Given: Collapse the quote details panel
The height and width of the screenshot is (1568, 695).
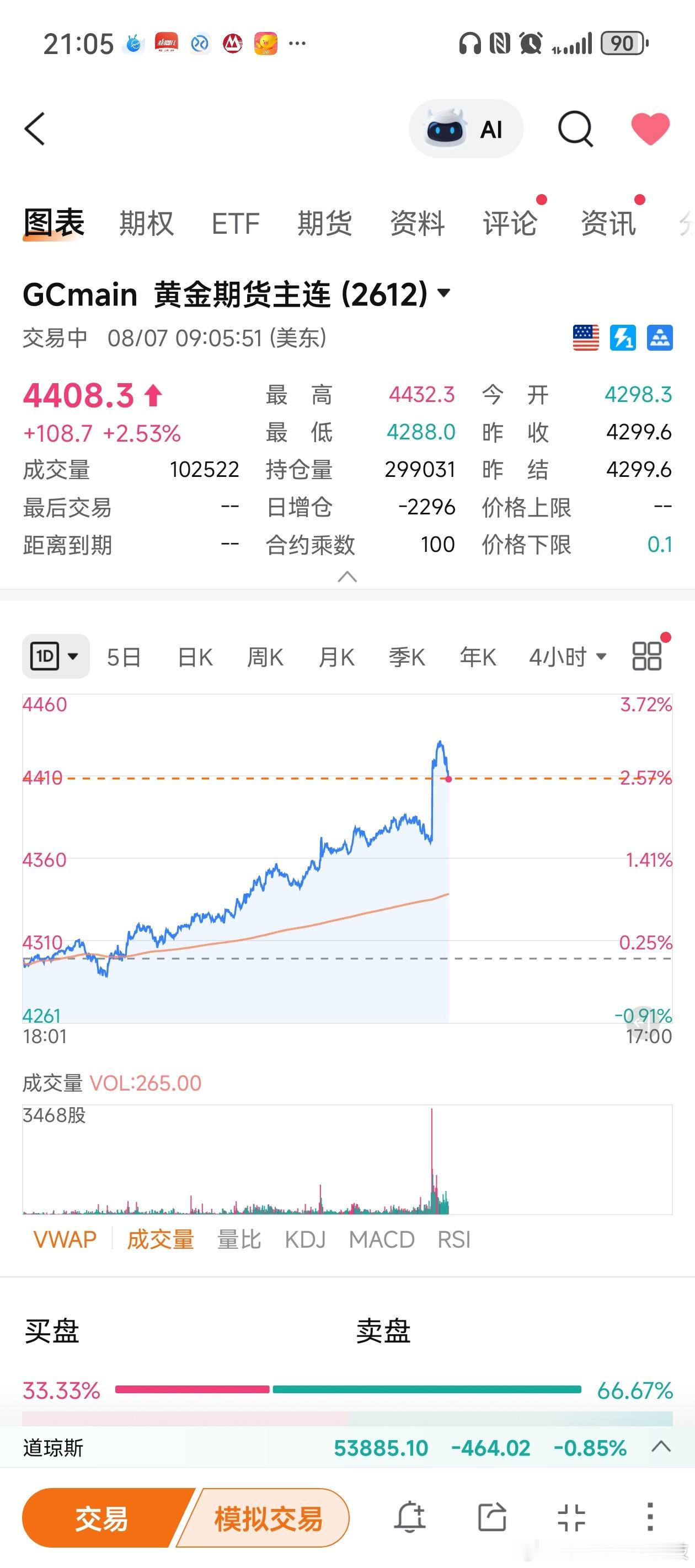Looking at the screenshot, I should [x=347, y=577].
